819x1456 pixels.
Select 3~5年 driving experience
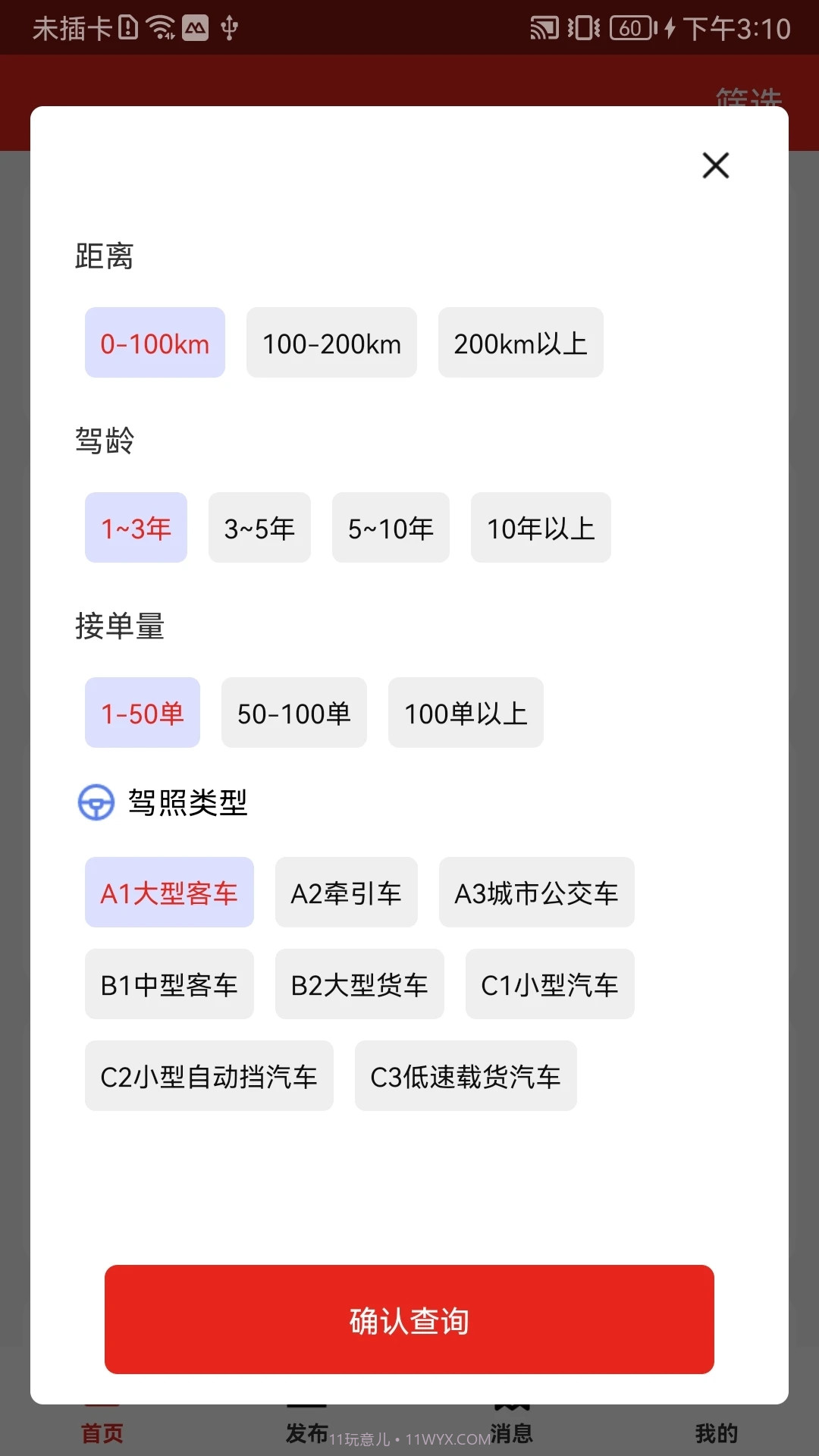coord(259,528)
